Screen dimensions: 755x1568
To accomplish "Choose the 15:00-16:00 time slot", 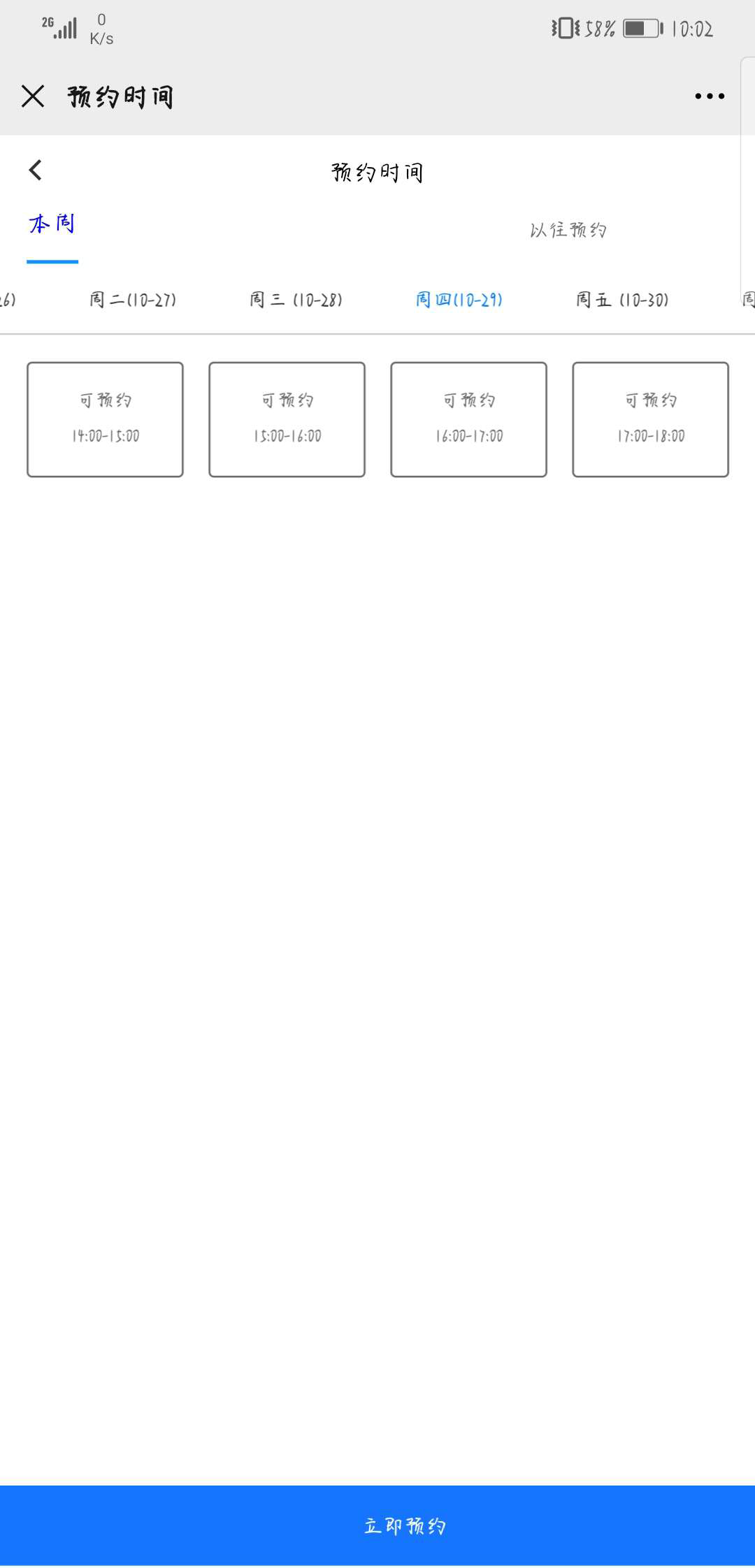I will [x=287, y=419].
